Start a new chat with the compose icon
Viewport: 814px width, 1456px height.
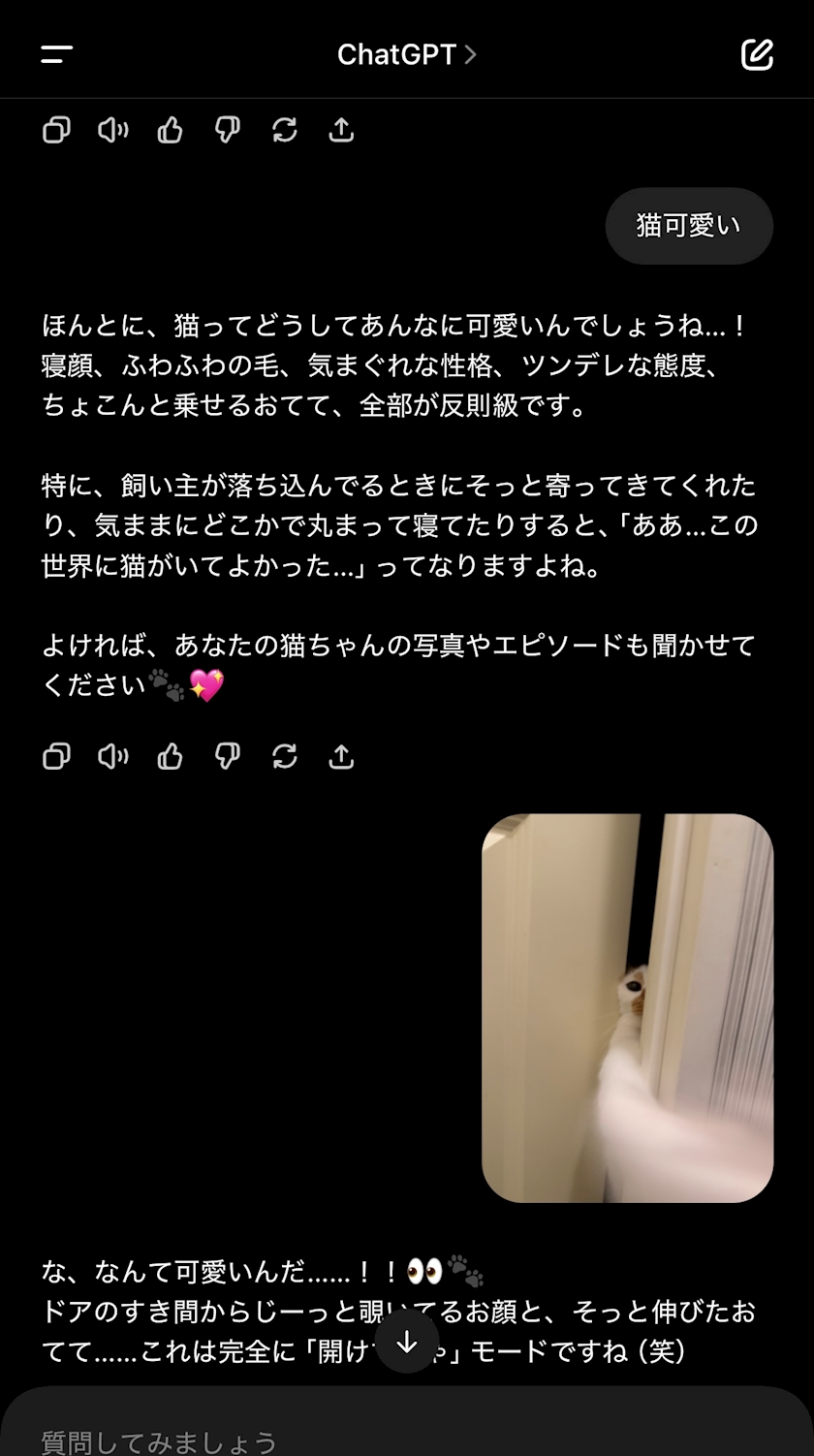tap(757, 54)
